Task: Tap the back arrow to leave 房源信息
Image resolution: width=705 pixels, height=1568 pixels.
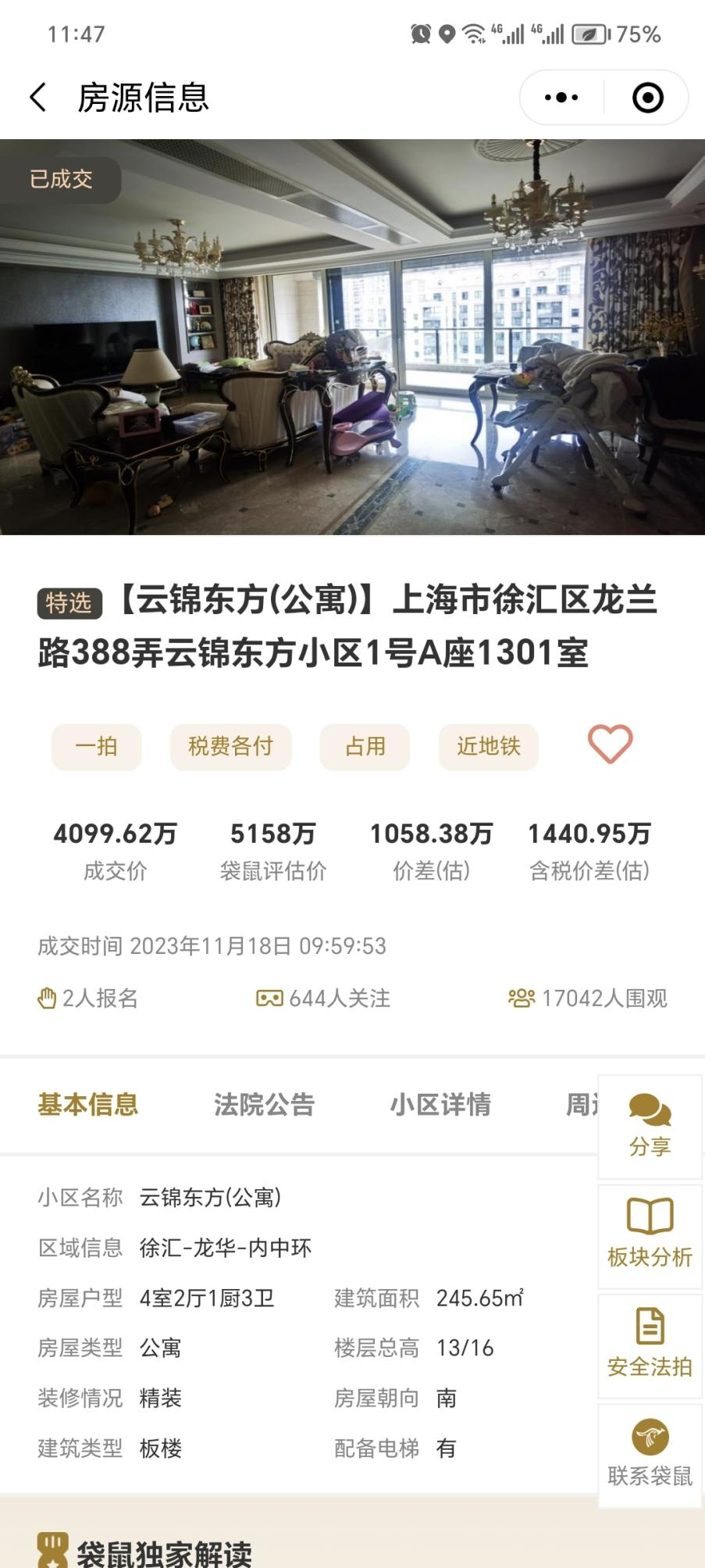Action: (37, 98)
